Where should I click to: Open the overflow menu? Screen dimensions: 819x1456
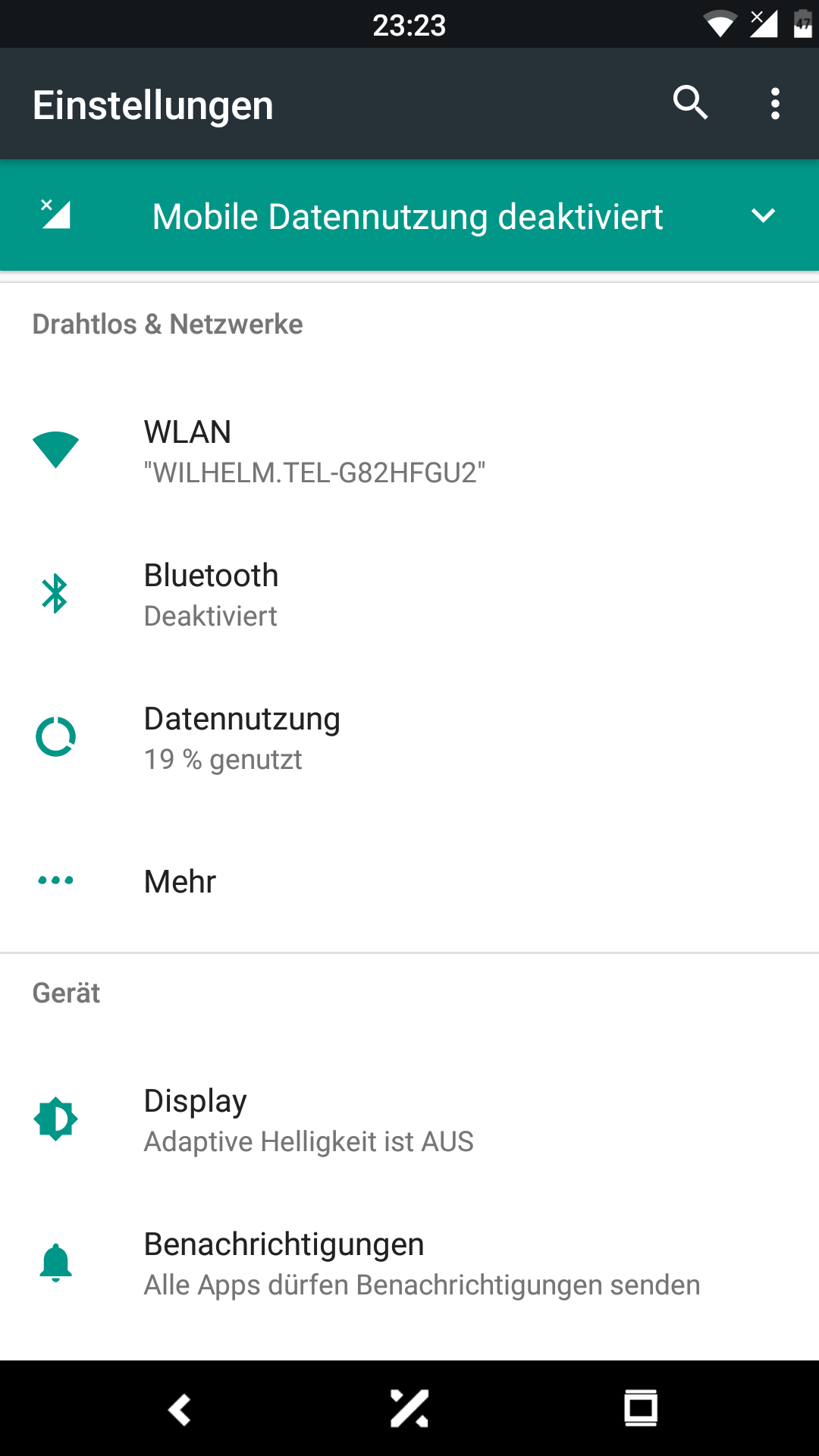pos(774,103)
